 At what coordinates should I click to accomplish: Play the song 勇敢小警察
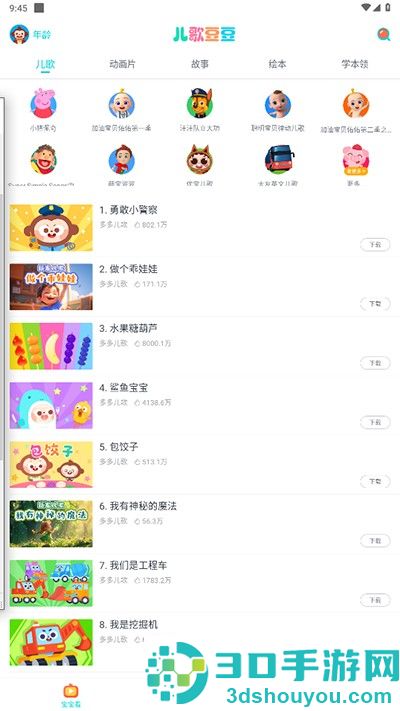[51, 228]
